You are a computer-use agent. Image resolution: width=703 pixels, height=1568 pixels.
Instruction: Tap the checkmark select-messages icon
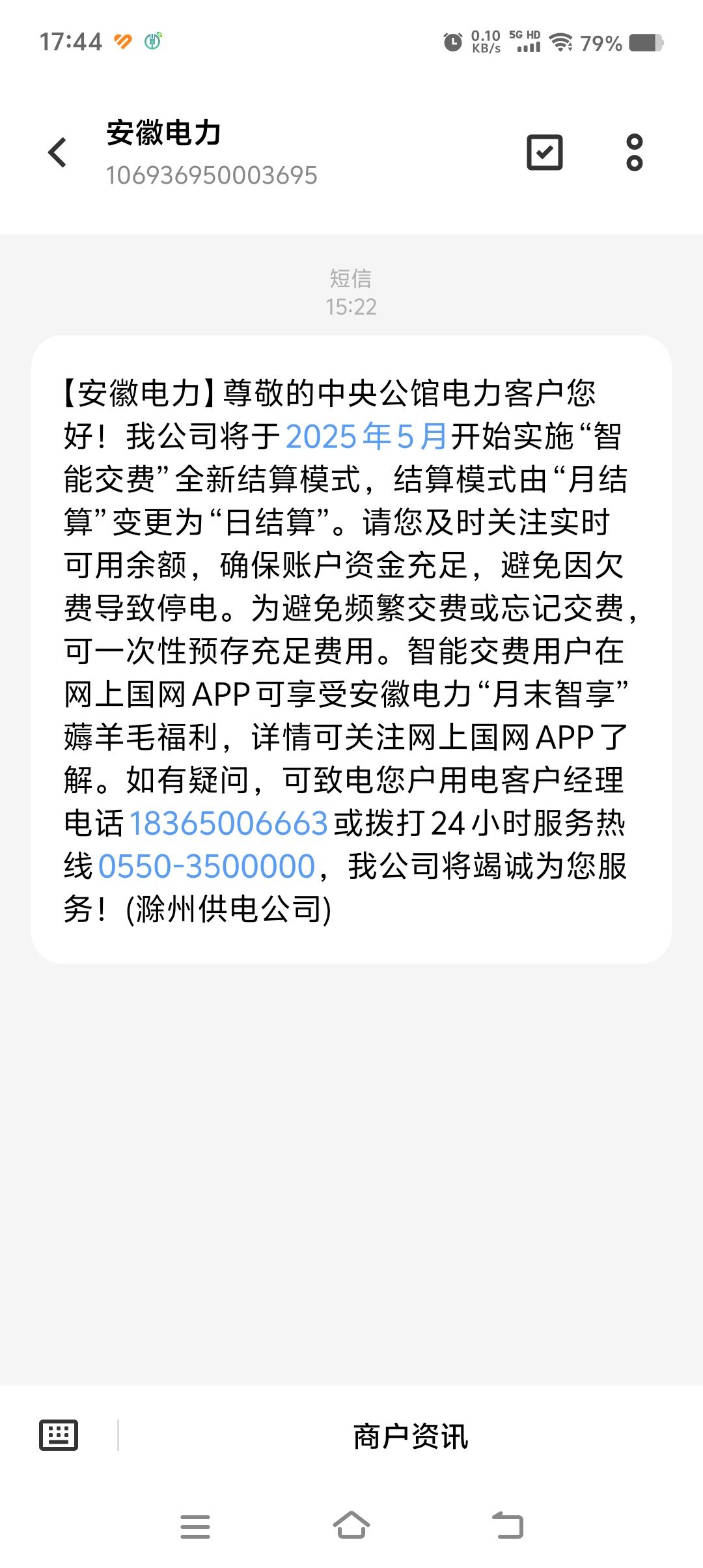pyautogui.click(x=544, y=153)
